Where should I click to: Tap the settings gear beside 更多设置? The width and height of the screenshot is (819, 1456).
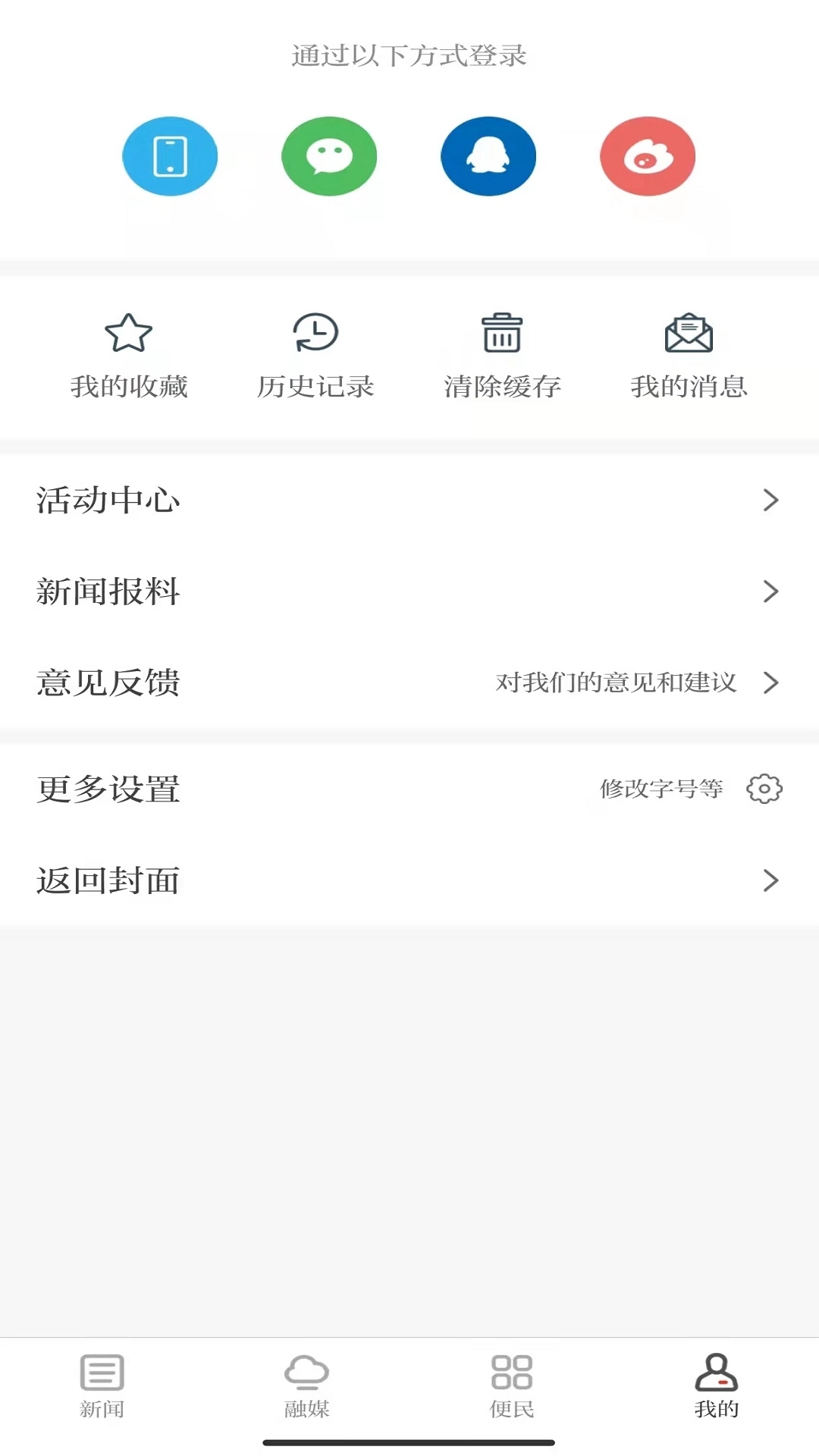coord(764,789)
